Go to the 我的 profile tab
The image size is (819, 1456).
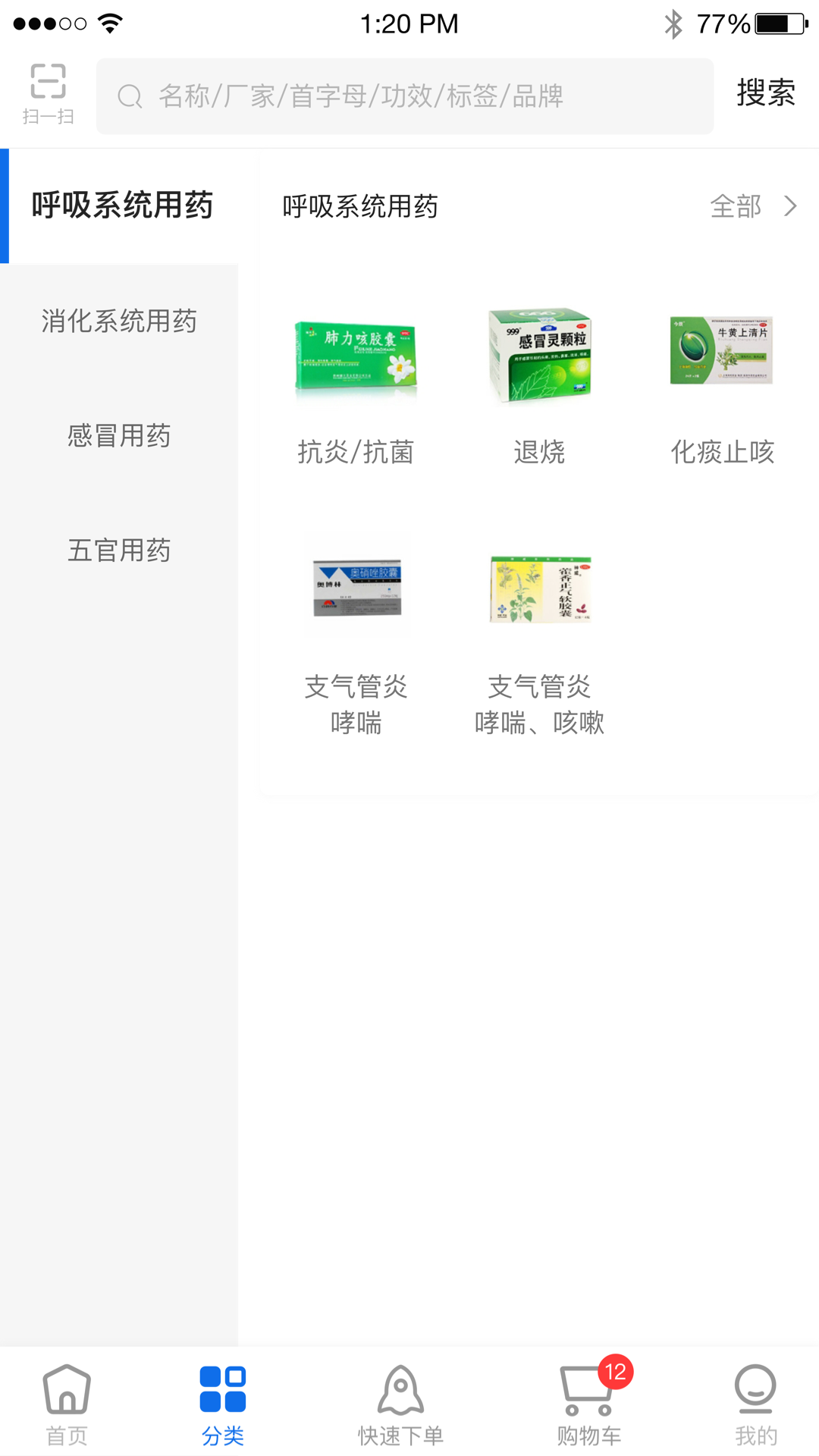pos(755,1404)
